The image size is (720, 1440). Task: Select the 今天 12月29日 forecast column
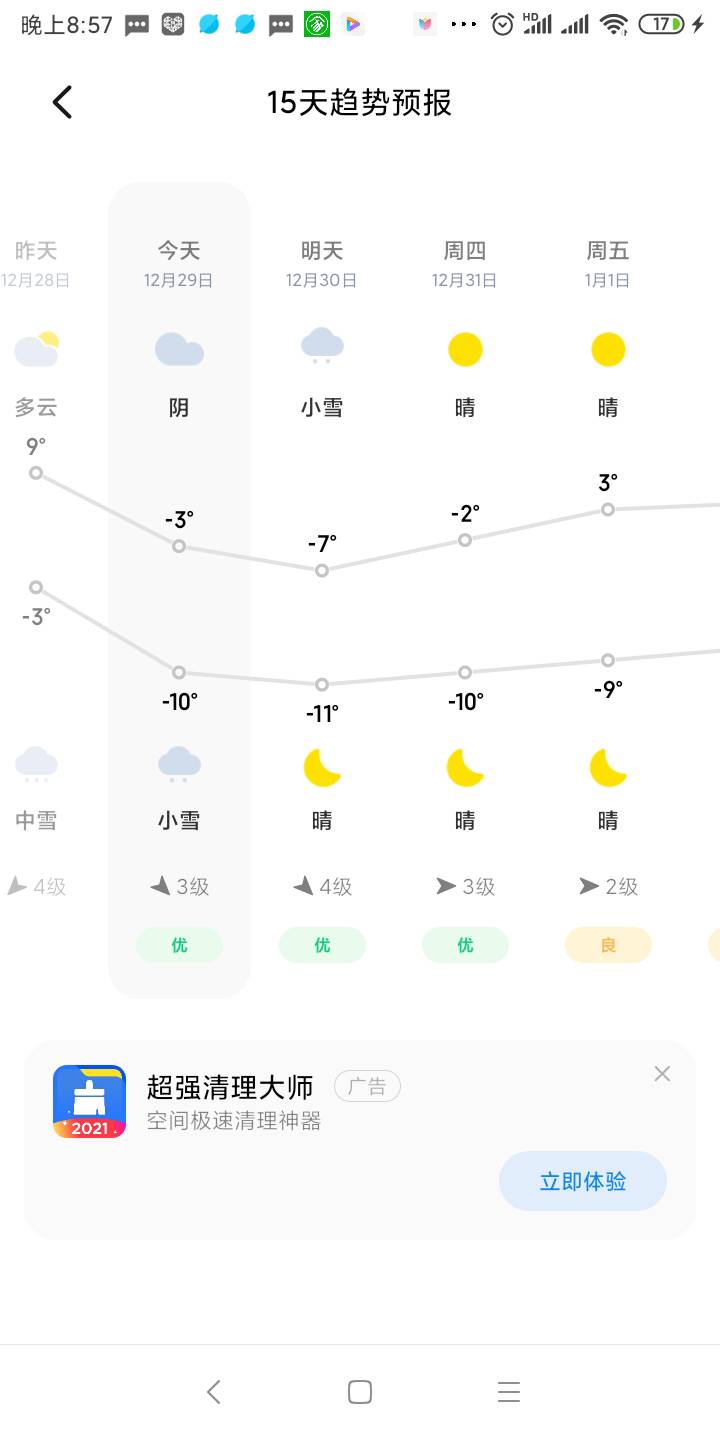[x=179, y=590]
